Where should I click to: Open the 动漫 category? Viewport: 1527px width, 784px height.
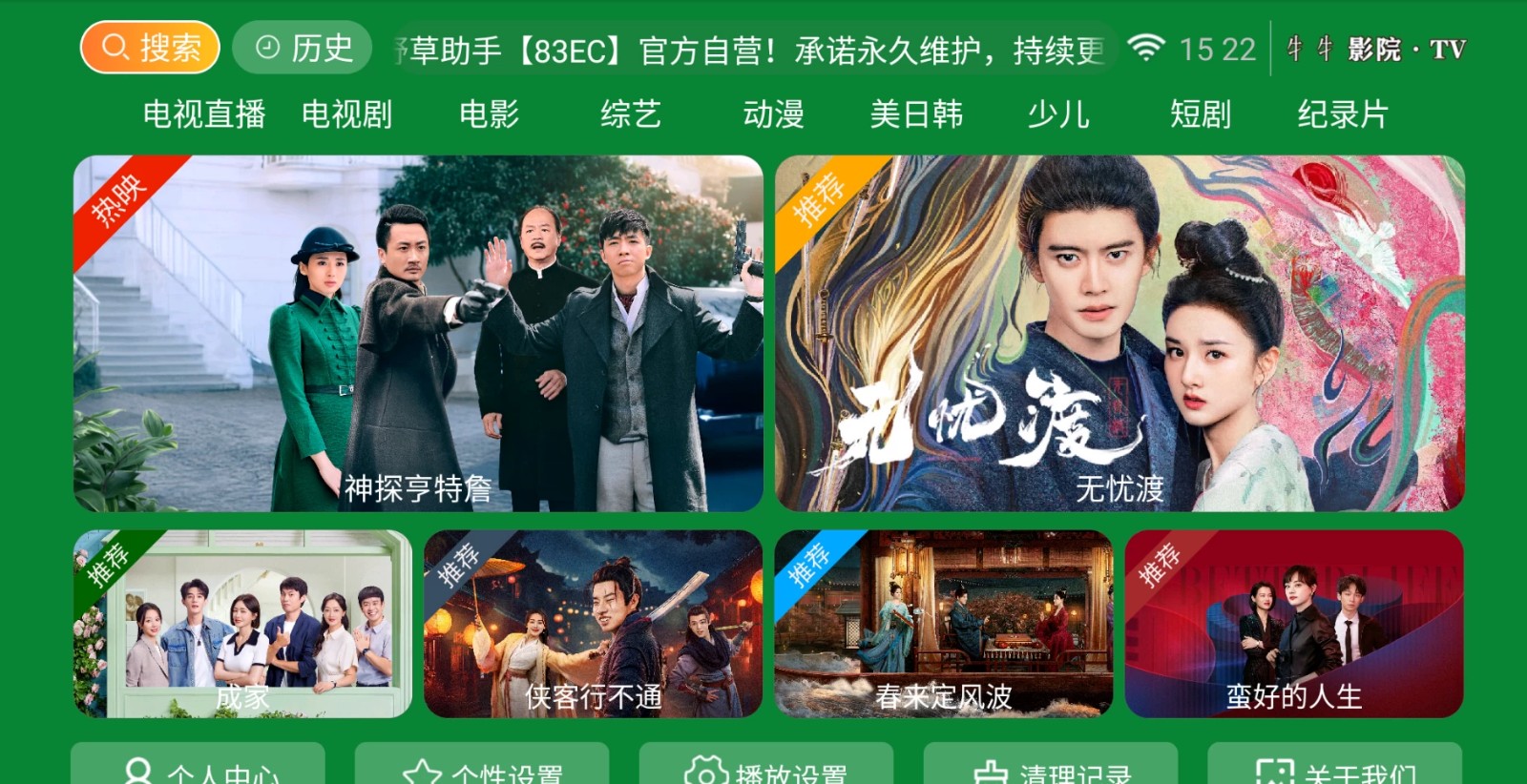773,114
